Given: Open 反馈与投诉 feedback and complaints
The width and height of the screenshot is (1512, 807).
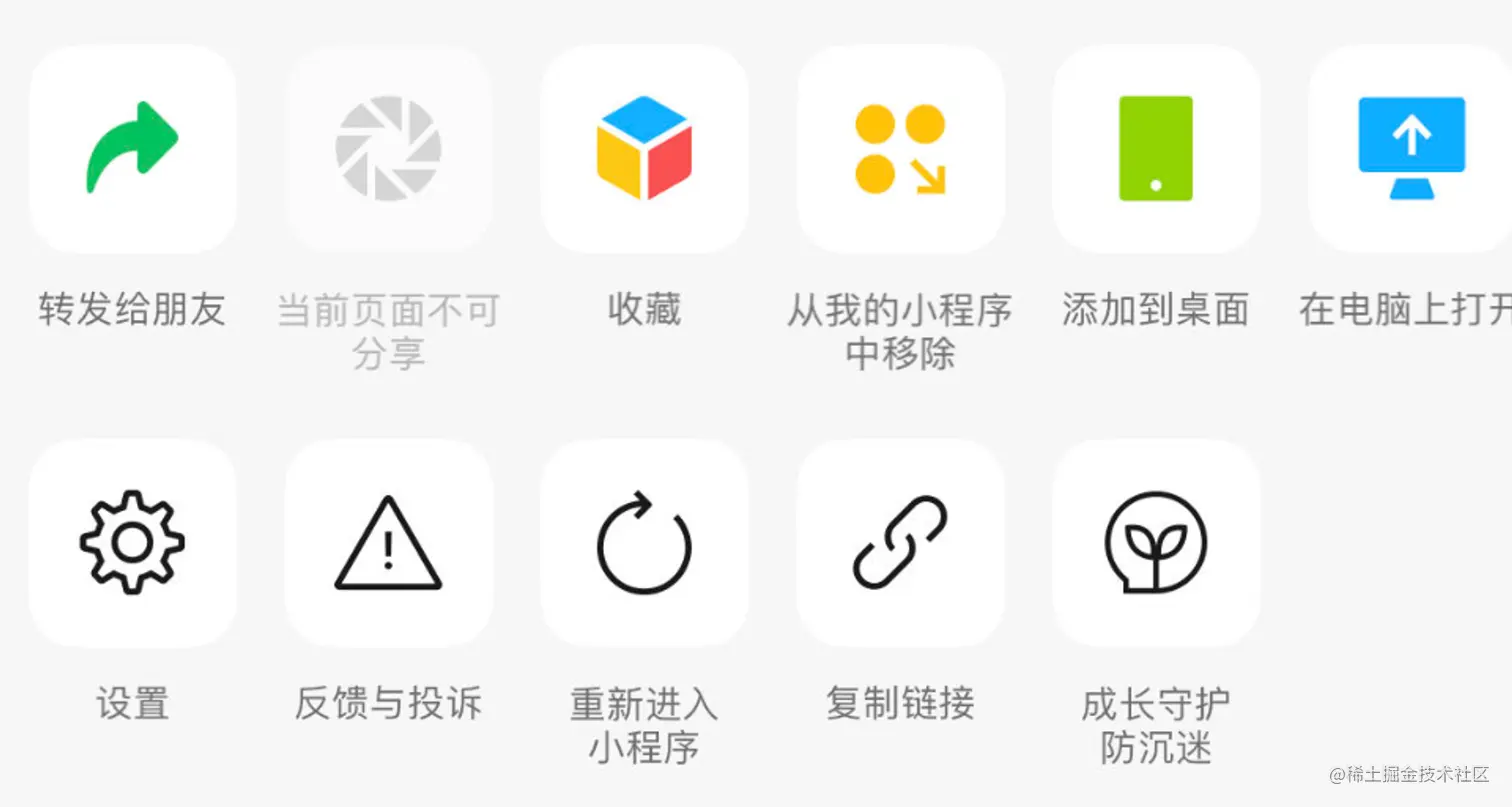Looking at the screenshot, I should 388,543.
